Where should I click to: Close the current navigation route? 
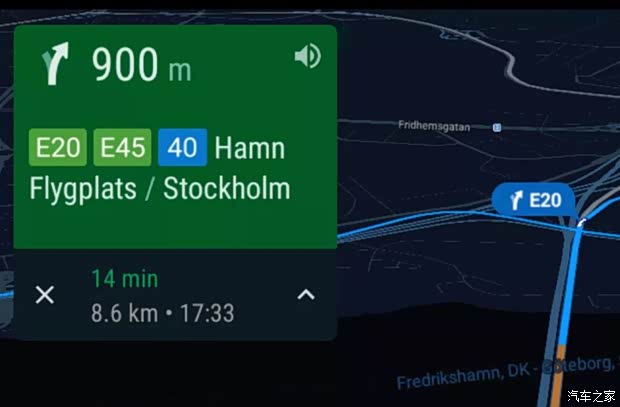pyautogui.click(x=45, y=295)
